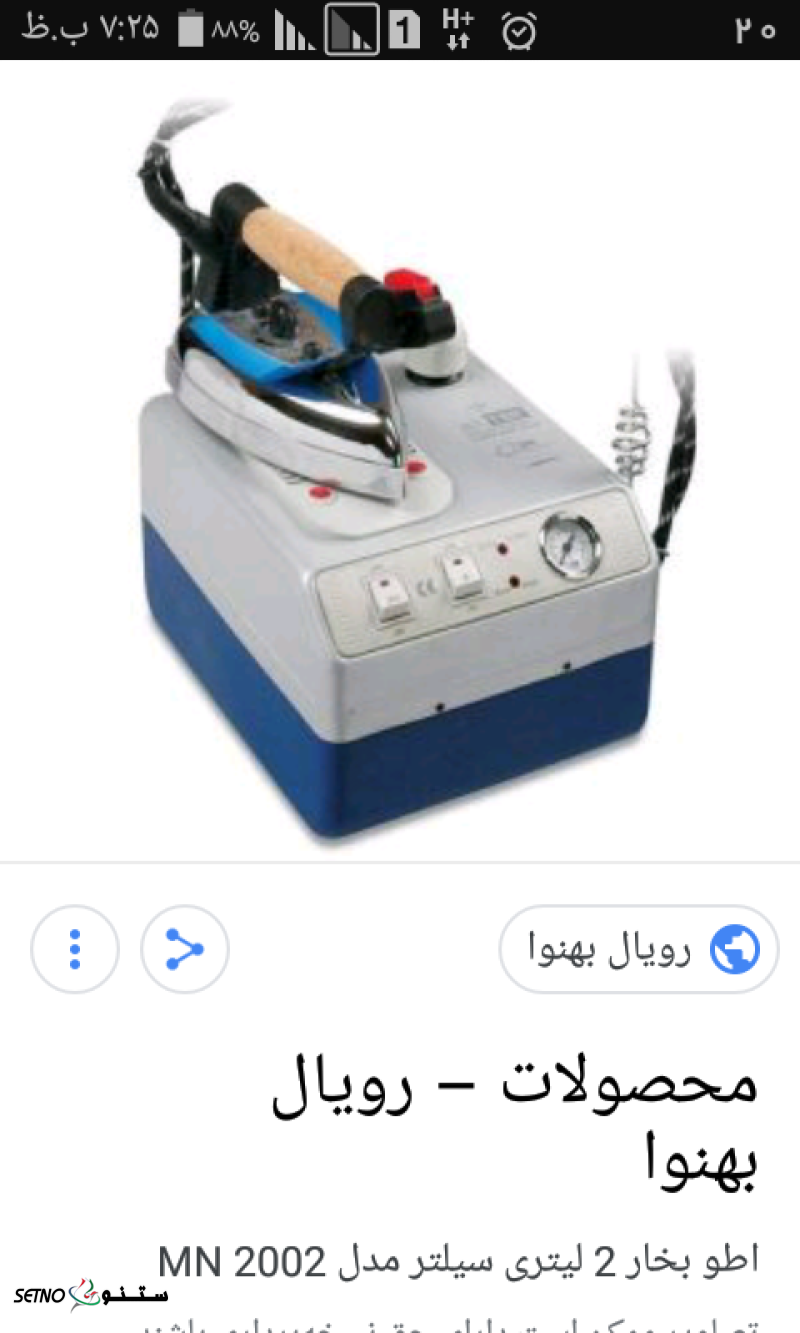Open the three-dot overflow menu
The image size is (800, 1333).
tap(75, 949)
